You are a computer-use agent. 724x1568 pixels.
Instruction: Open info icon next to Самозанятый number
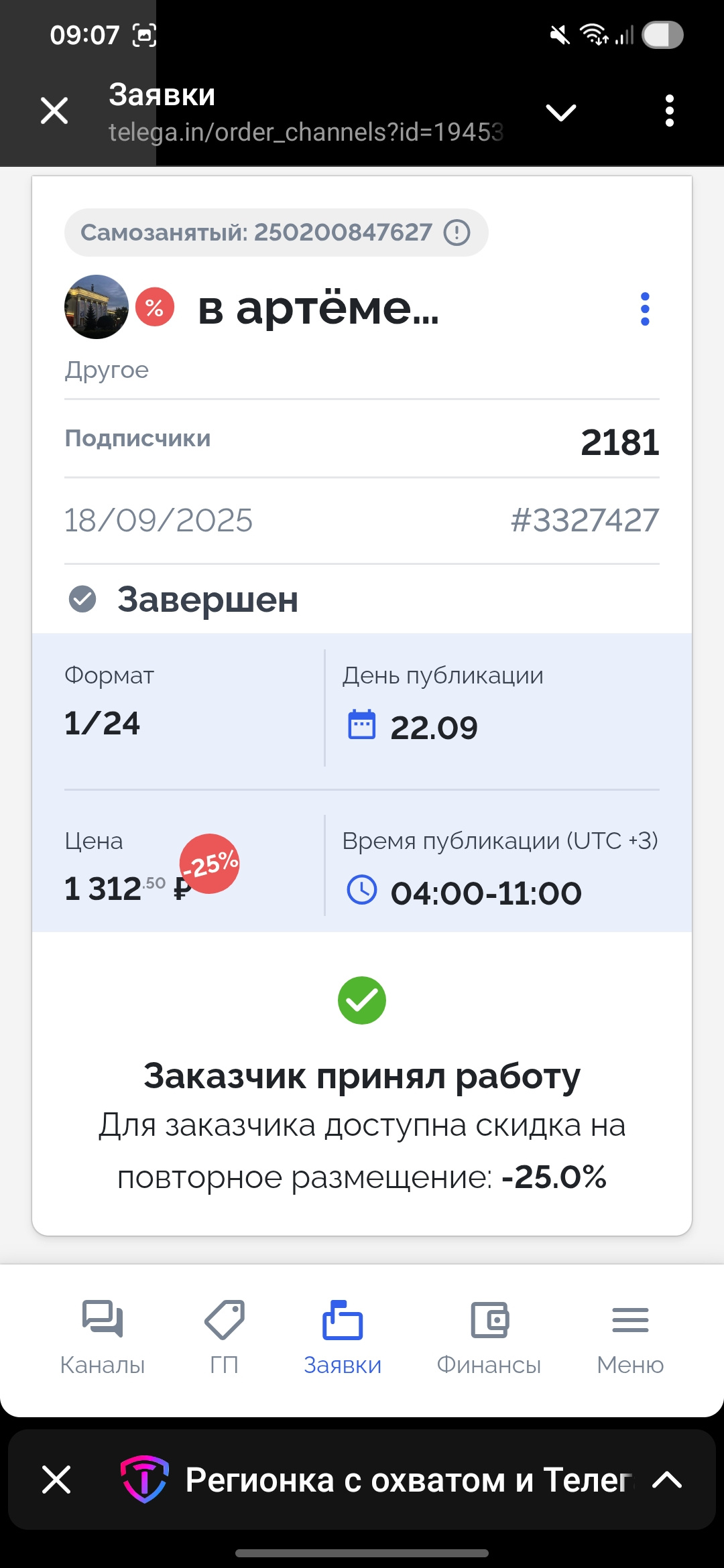pos(457,233)
